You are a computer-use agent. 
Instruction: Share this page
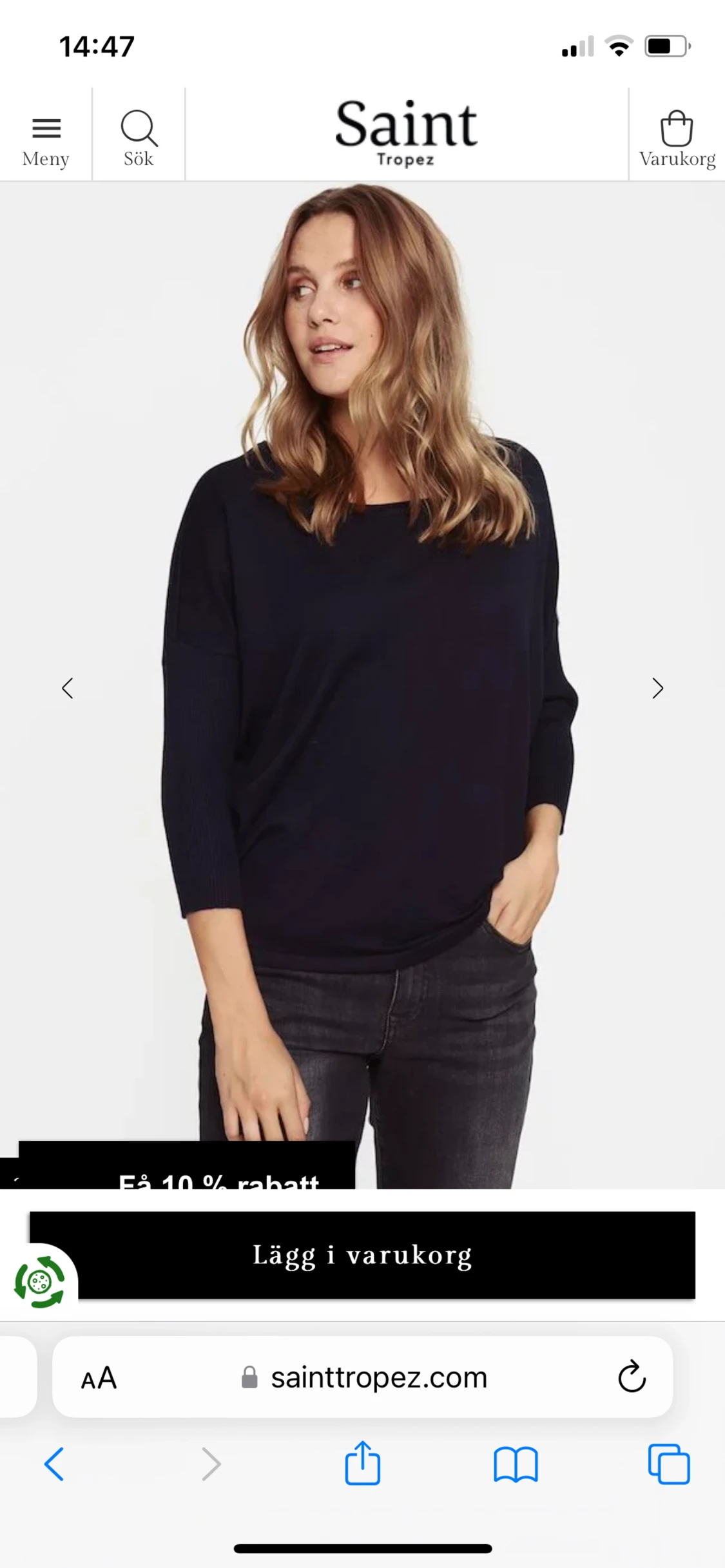[x=362, y=1463]
